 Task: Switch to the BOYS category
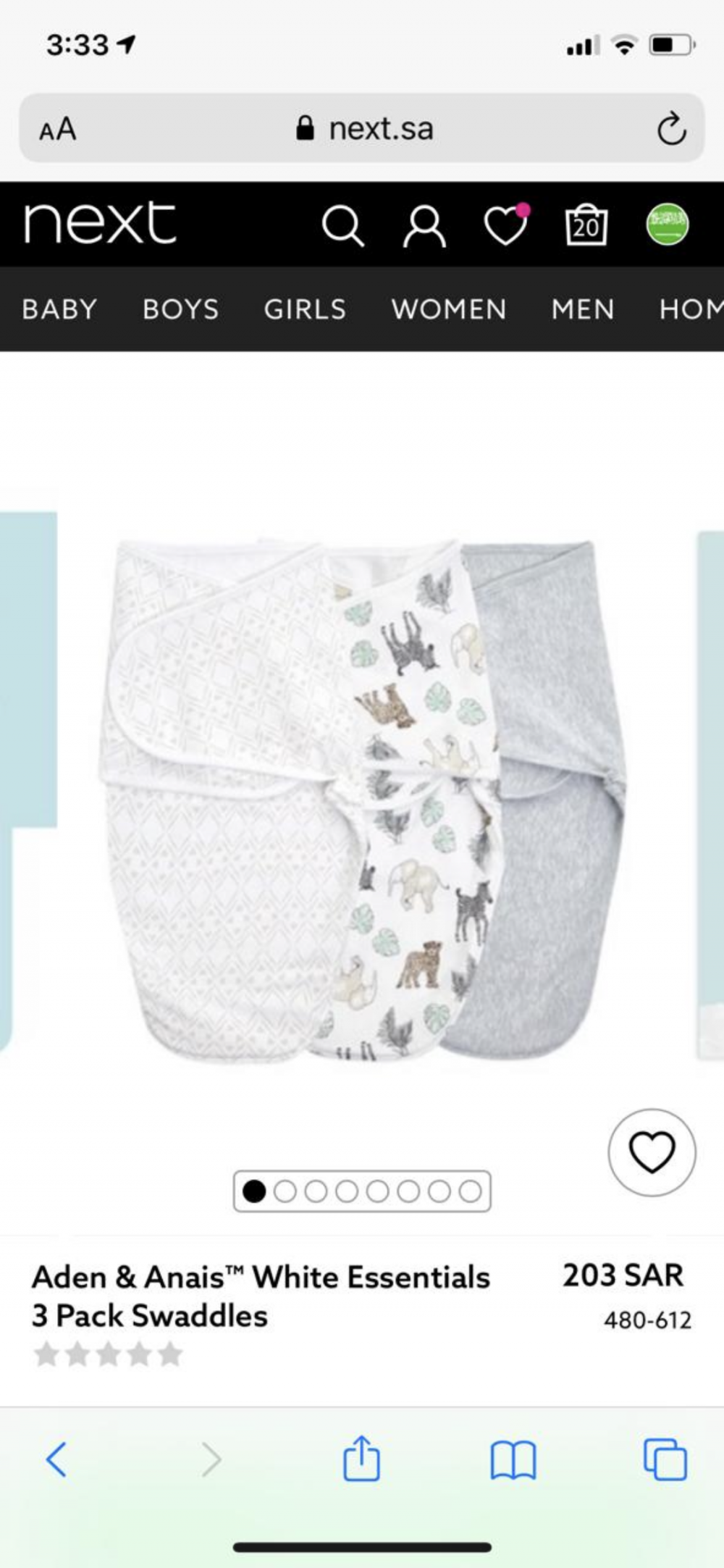tap(180, 309)
